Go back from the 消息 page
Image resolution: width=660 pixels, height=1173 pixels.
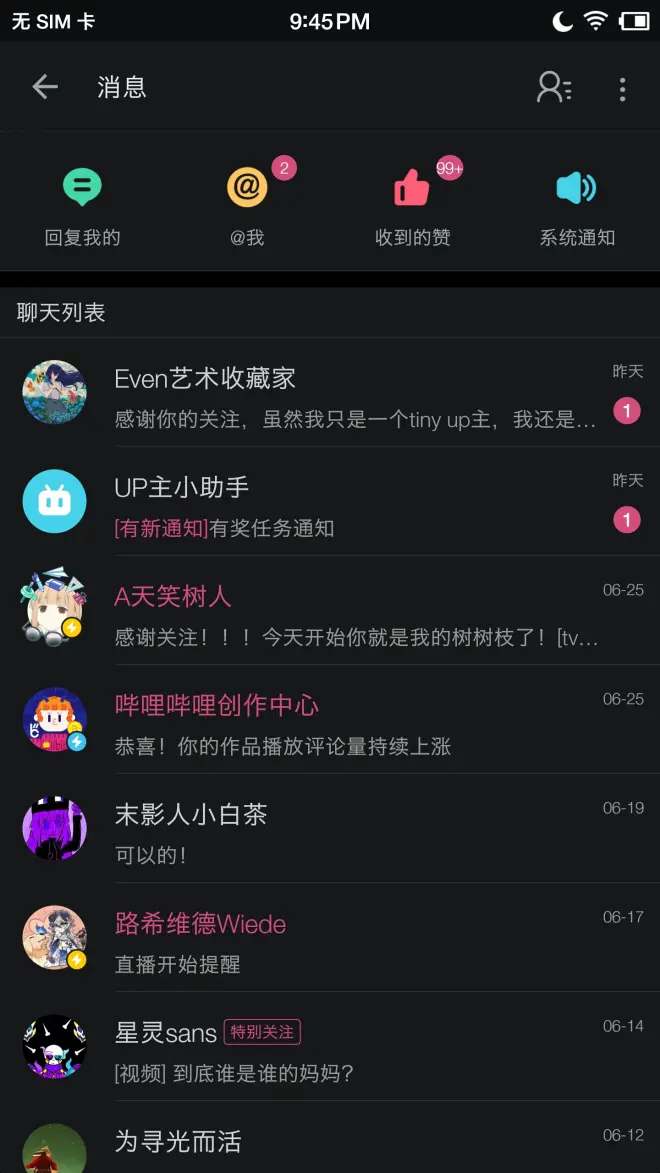45,87
